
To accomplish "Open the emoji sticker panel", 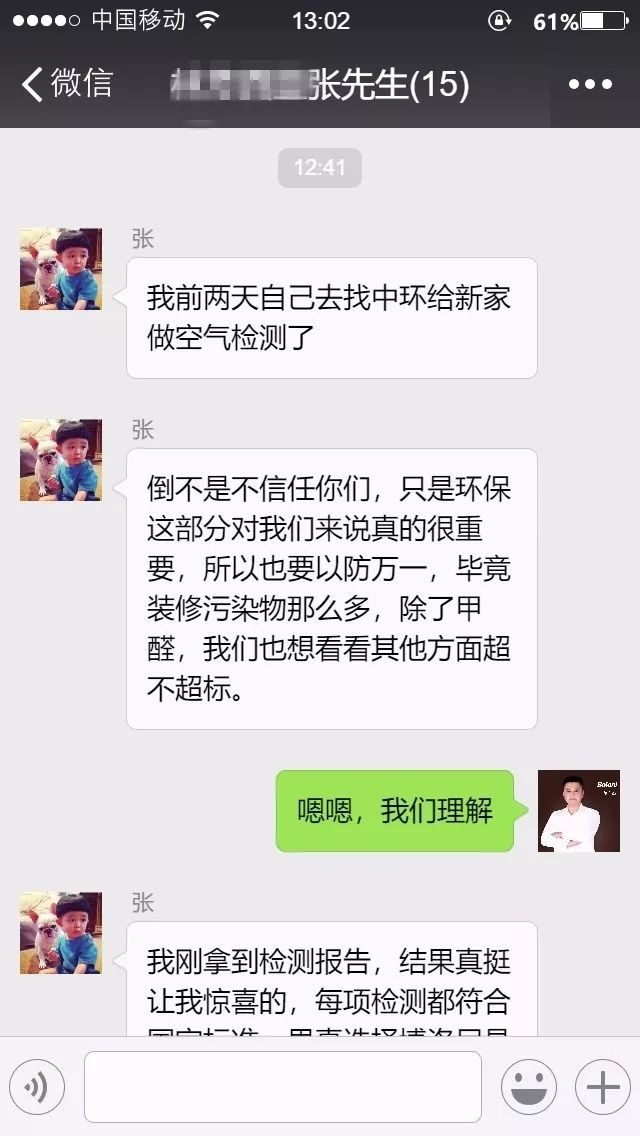I will pos(528,1086).
